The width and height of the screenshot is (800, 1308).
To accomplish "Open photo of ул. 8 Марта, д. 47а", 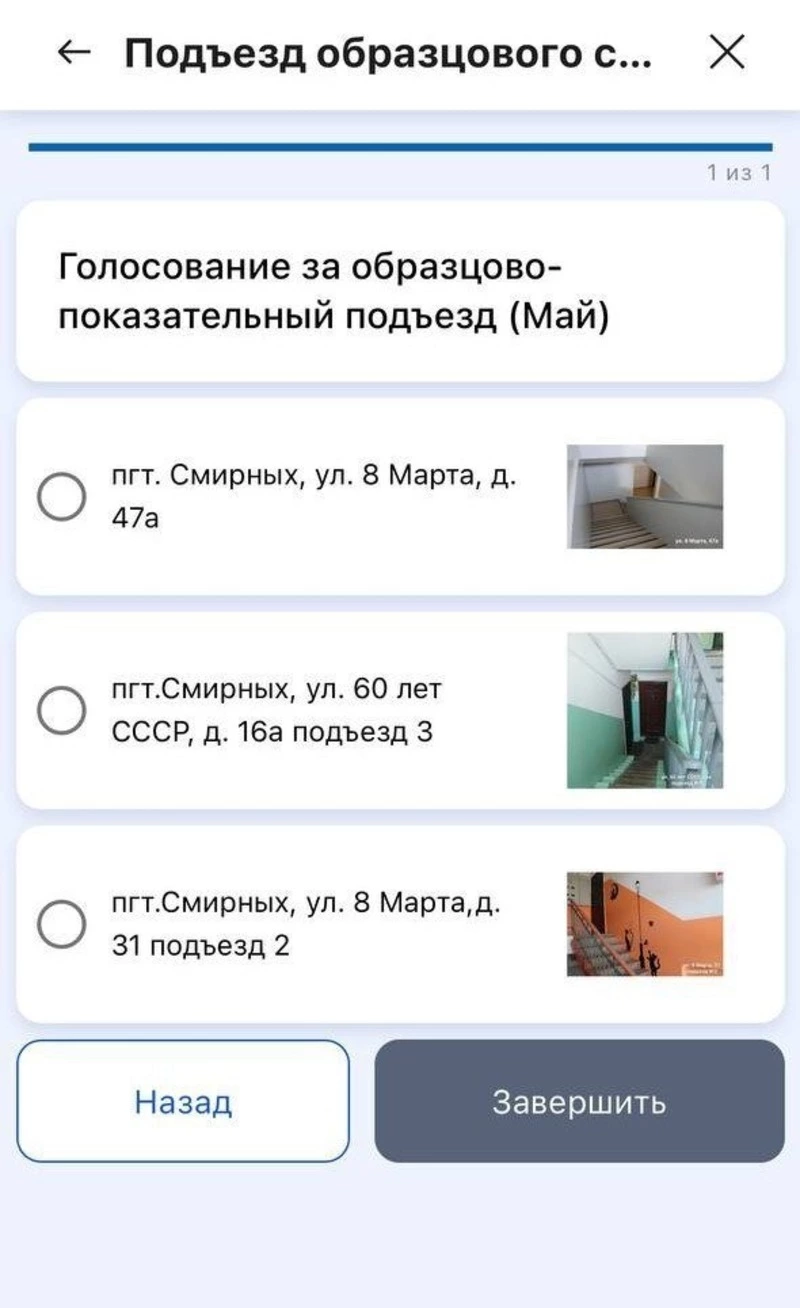I will [645, 496].
